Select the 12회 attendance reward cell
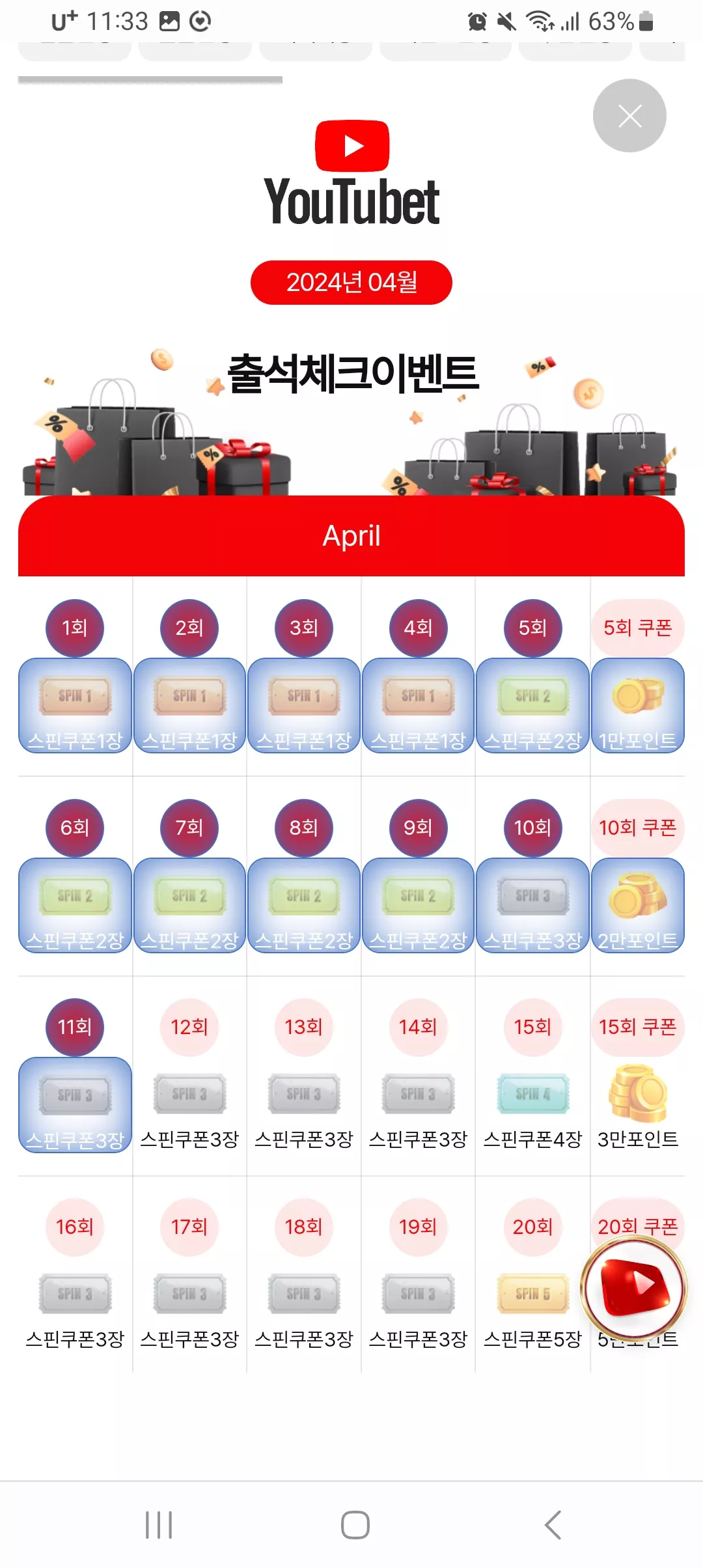The height and width of the screenshot is (1568, 703). [x=189, y=1076]
